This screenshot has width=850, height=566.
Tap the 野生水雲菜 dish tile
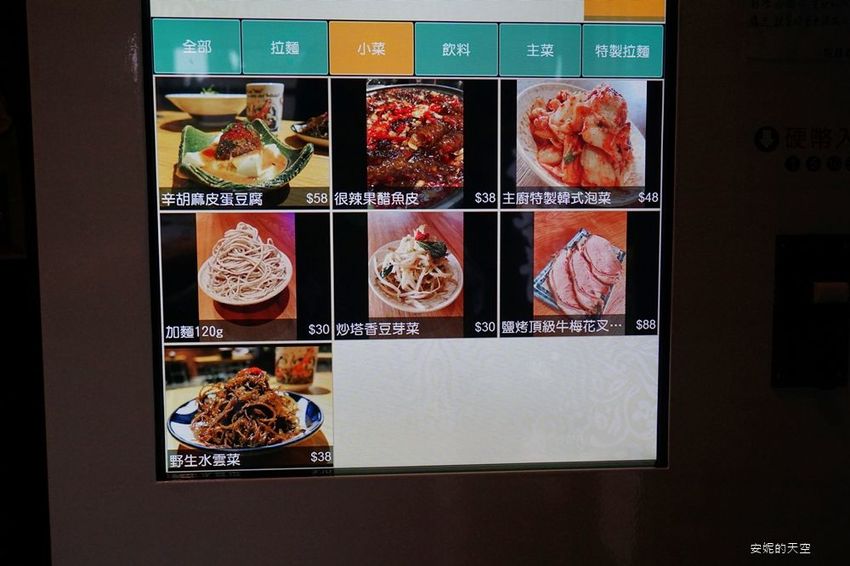coord(248,408)
